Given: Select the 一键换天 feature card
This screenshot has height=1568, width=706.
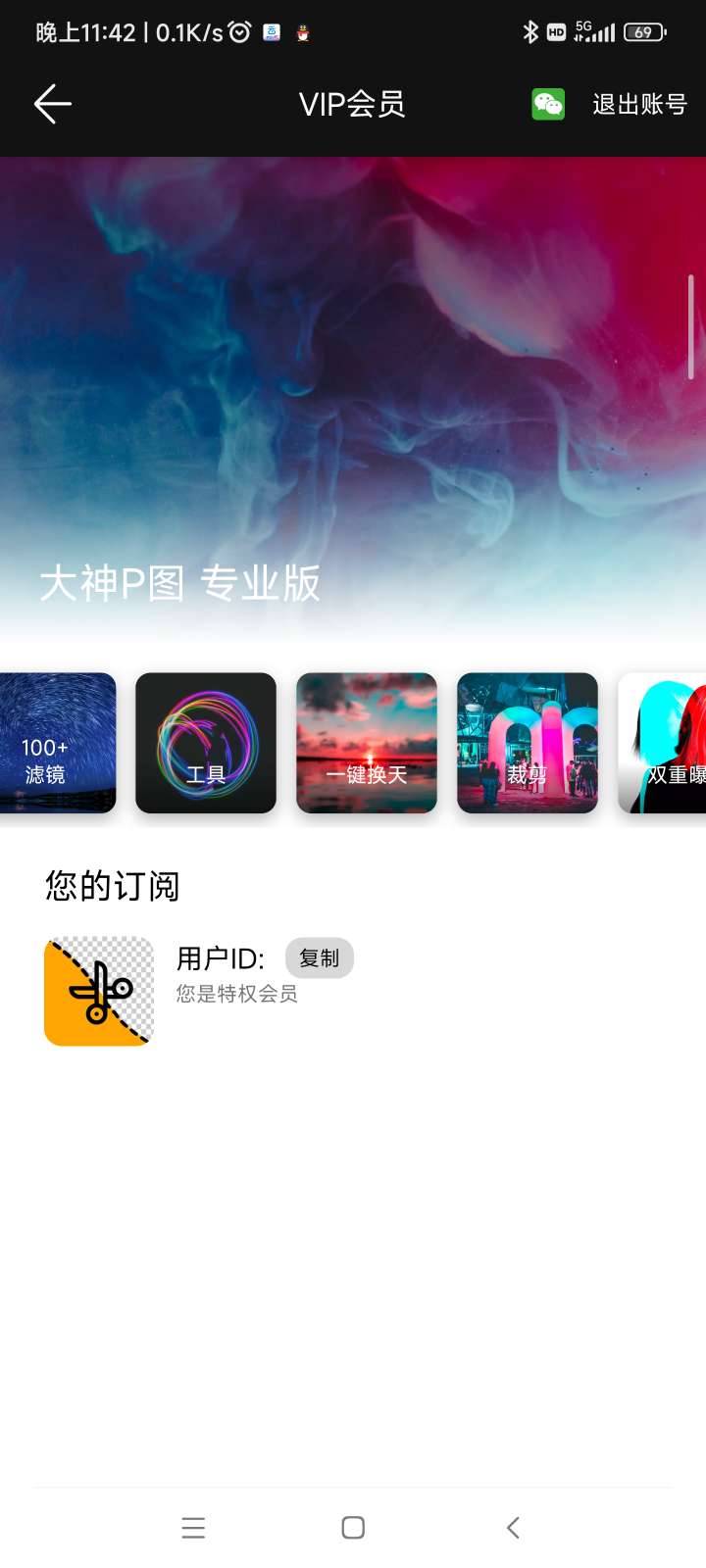Looking at the screenshot, I should point(367,743).
